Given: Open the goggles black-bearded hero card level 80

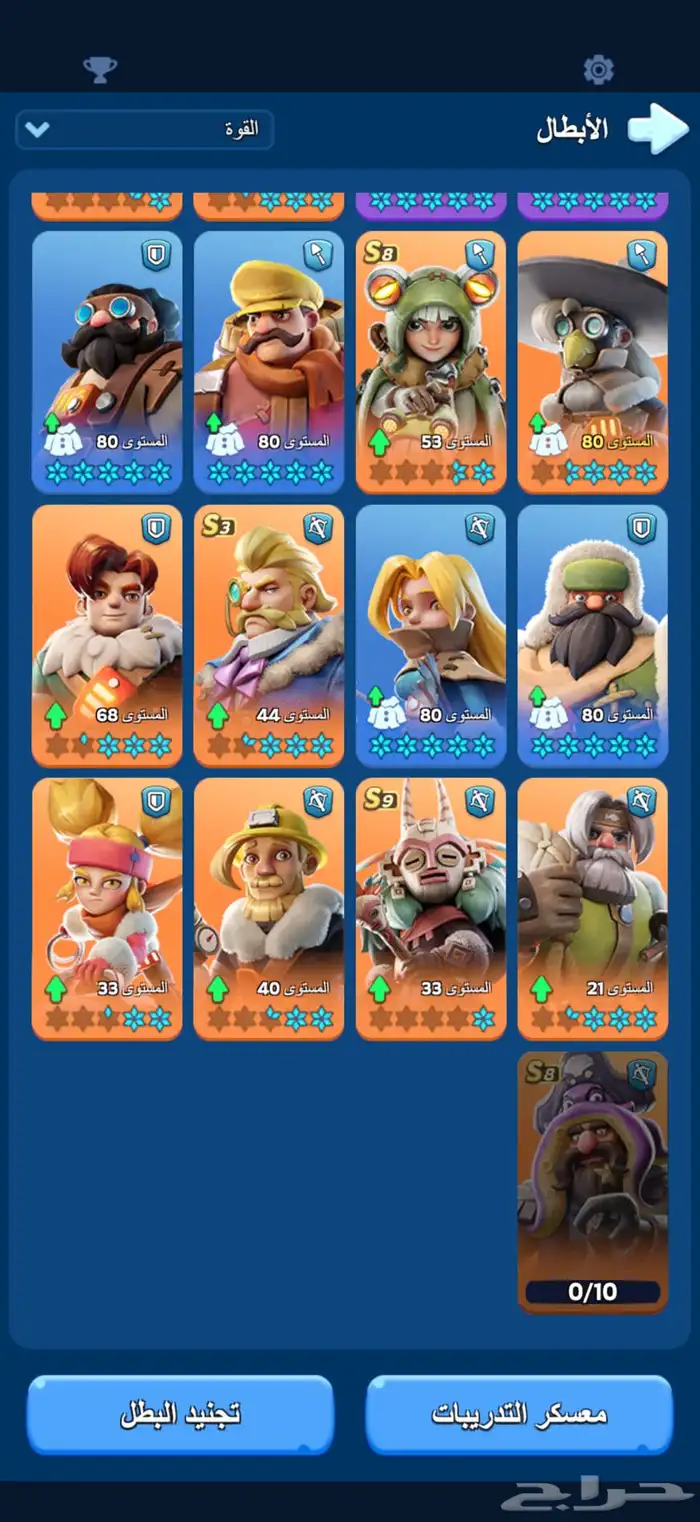Looking at the screenshot, I should [107, 363].
